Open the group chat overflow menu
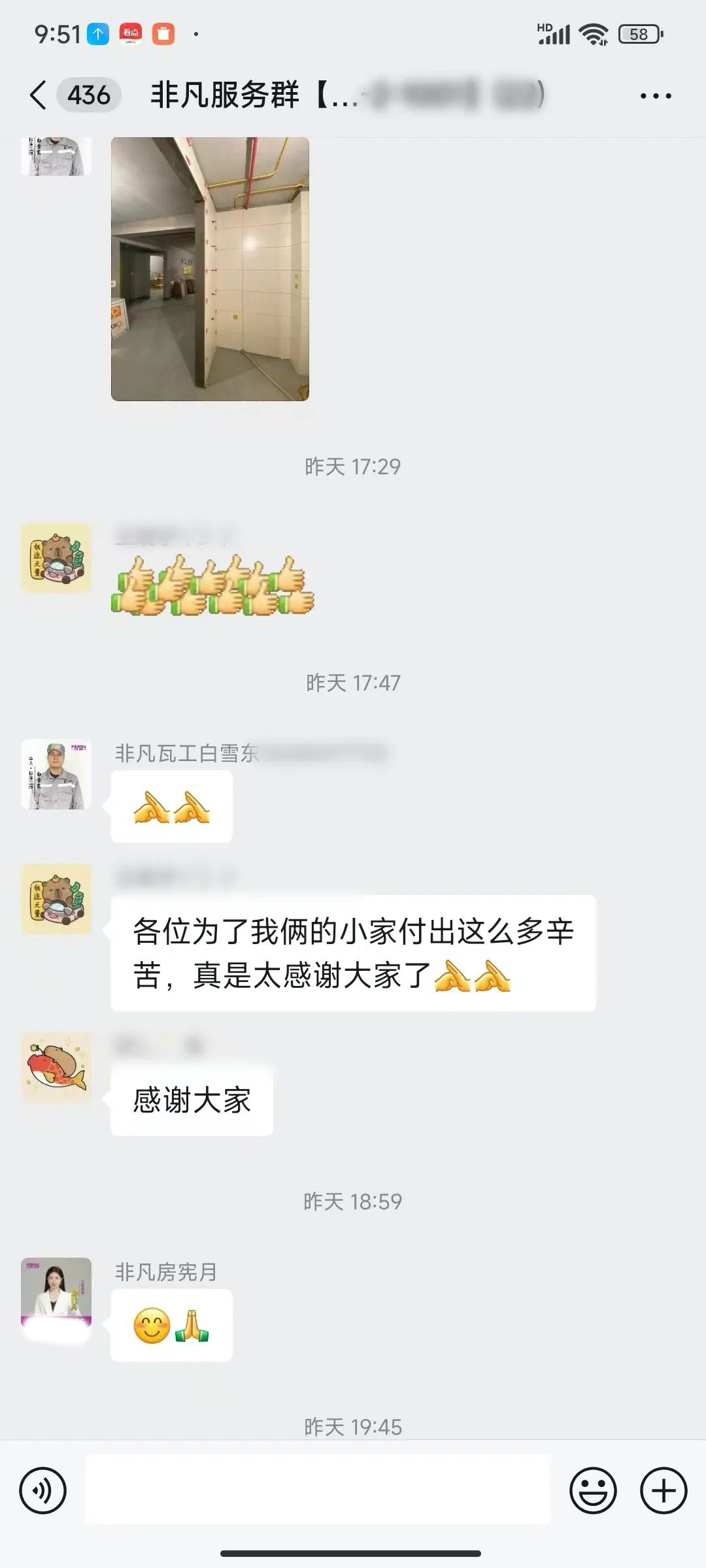706x1568 pixels. [655, 96]
